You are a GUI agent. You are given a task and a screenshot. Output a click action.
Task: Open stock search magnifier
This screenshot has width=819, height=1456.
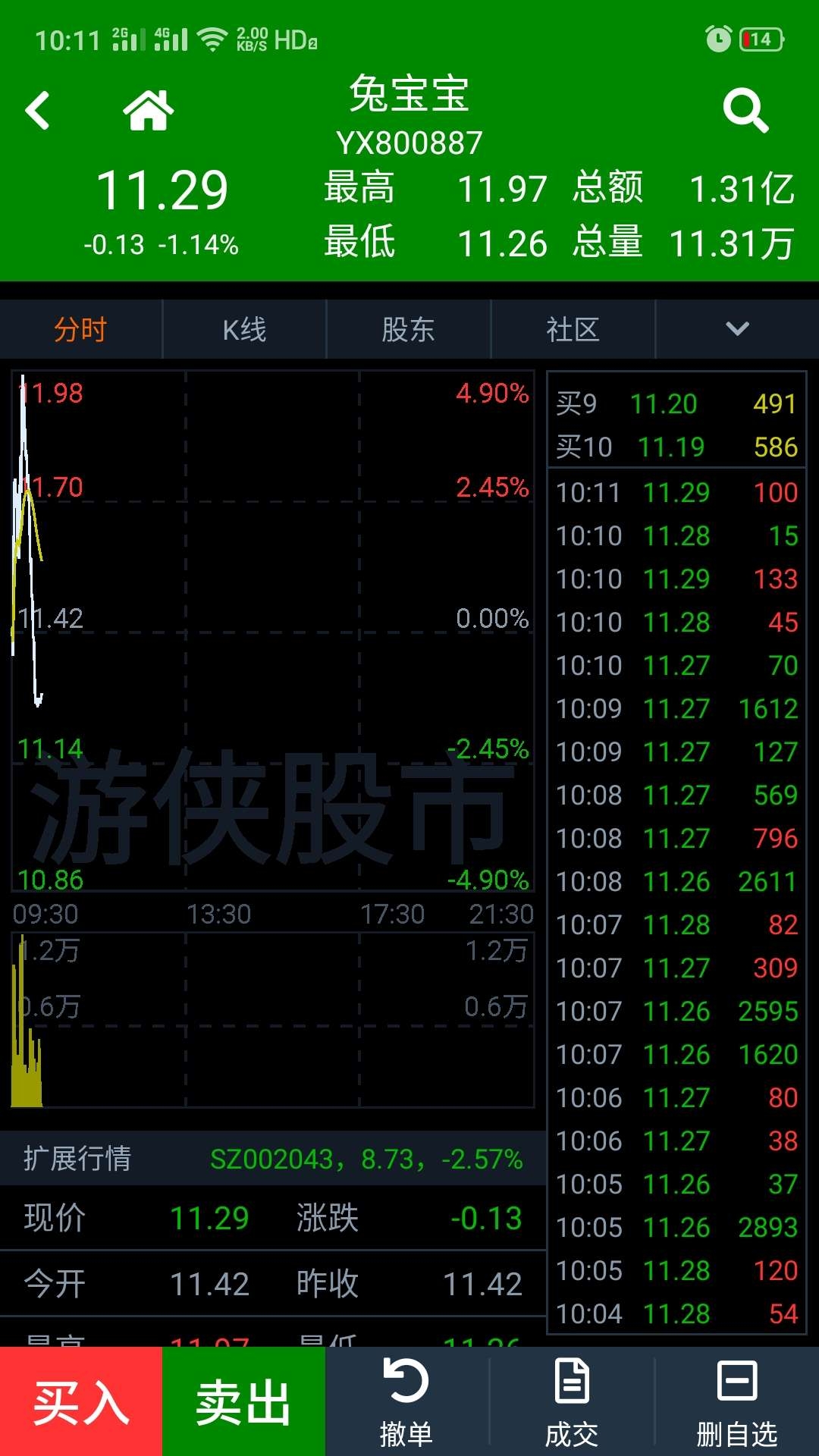pyautogui.click(x=745, y=111)
